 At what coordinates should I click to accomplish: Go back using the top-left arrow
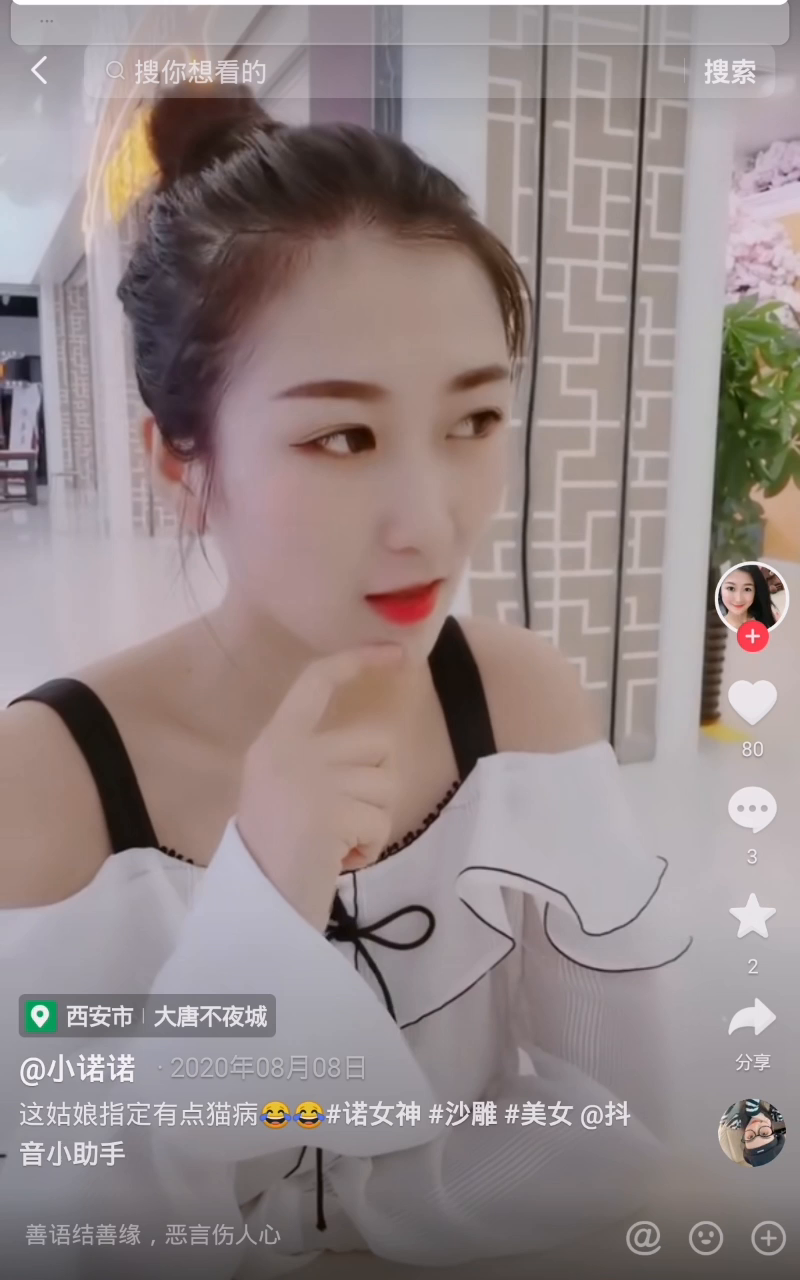(x=39, y=71)
